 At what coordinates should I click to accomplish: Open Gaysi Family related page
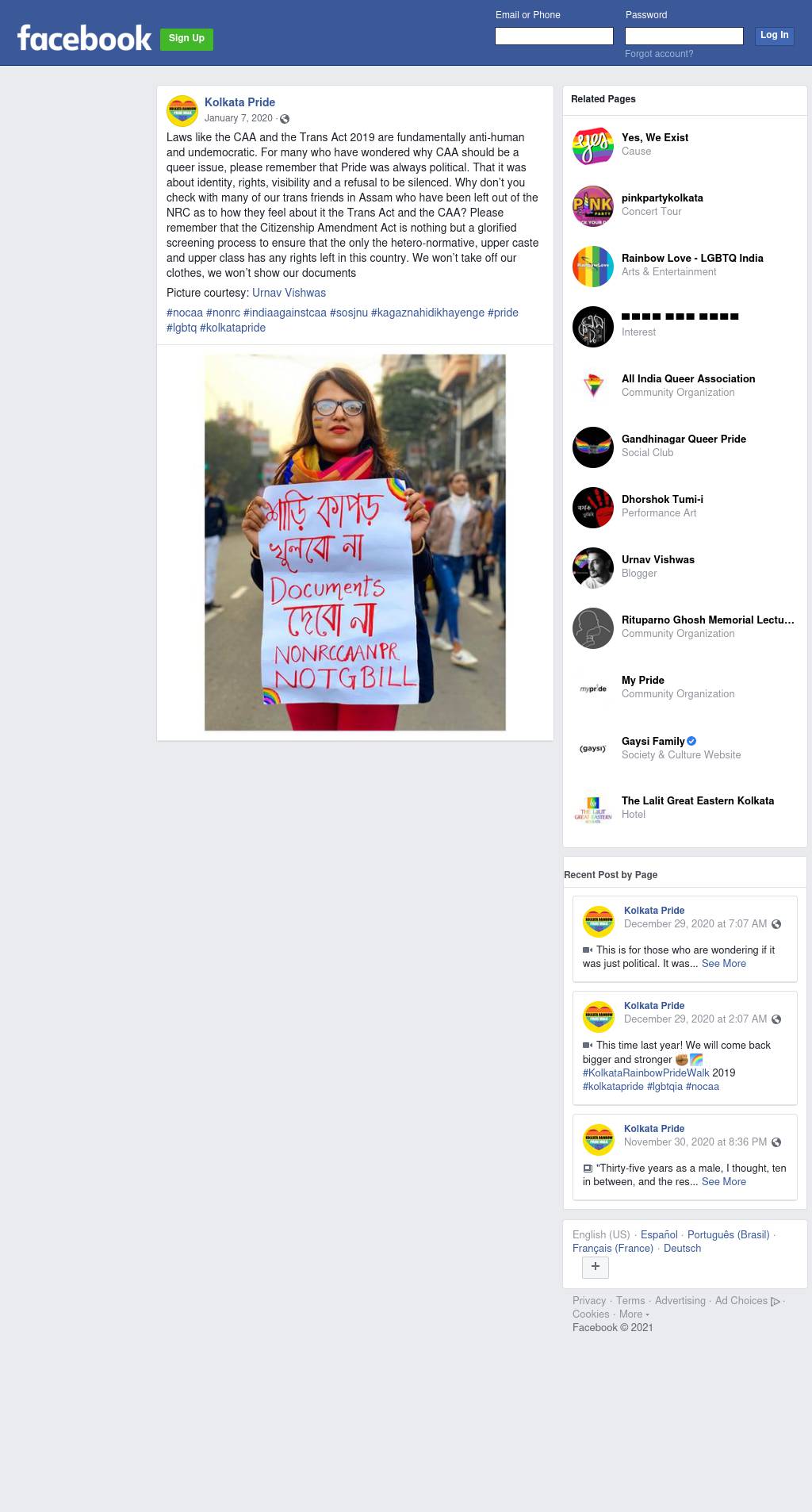point(653,741)
